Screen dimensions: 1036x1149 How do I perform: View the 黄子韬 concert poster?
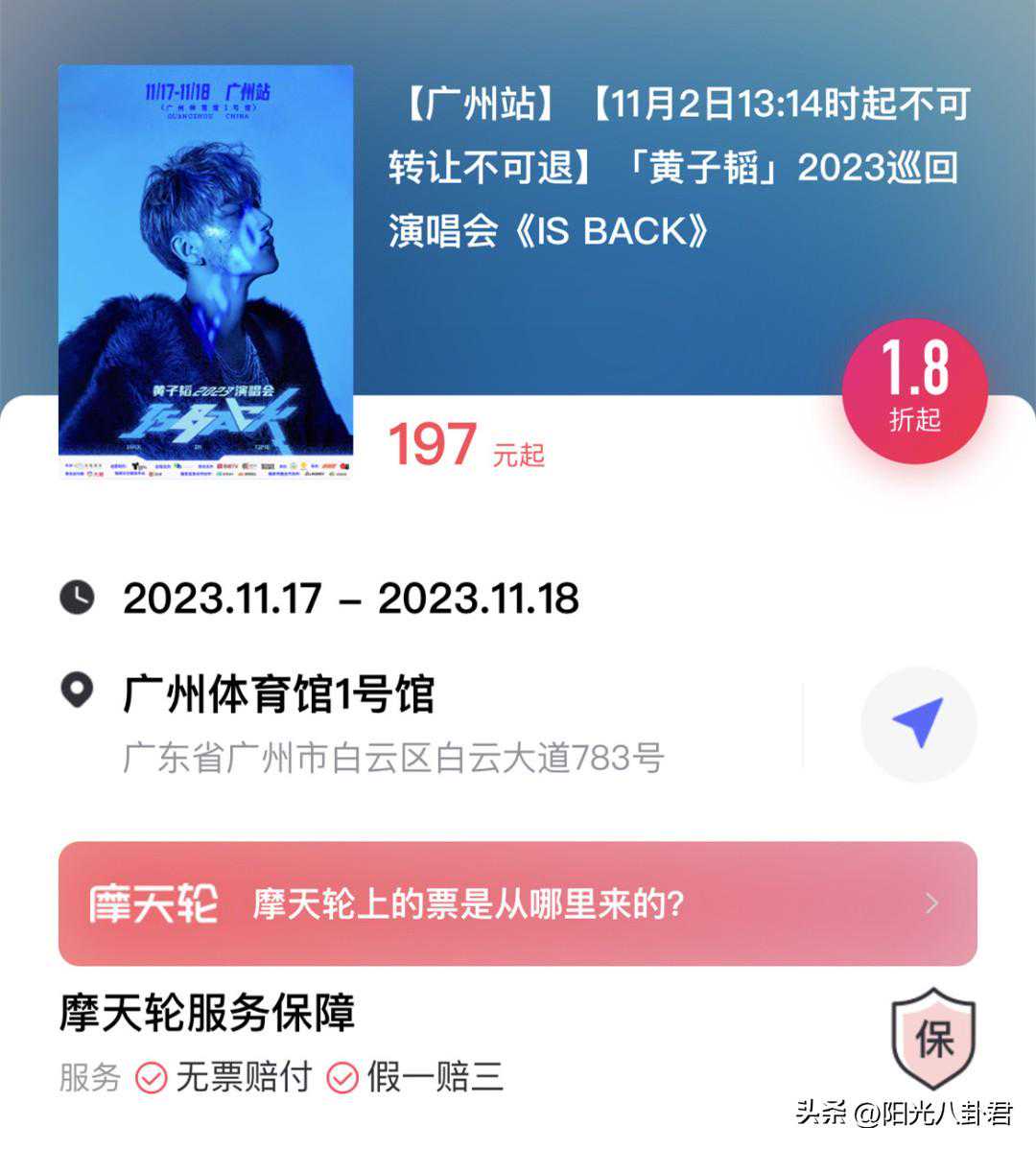[x=205, y=271]
